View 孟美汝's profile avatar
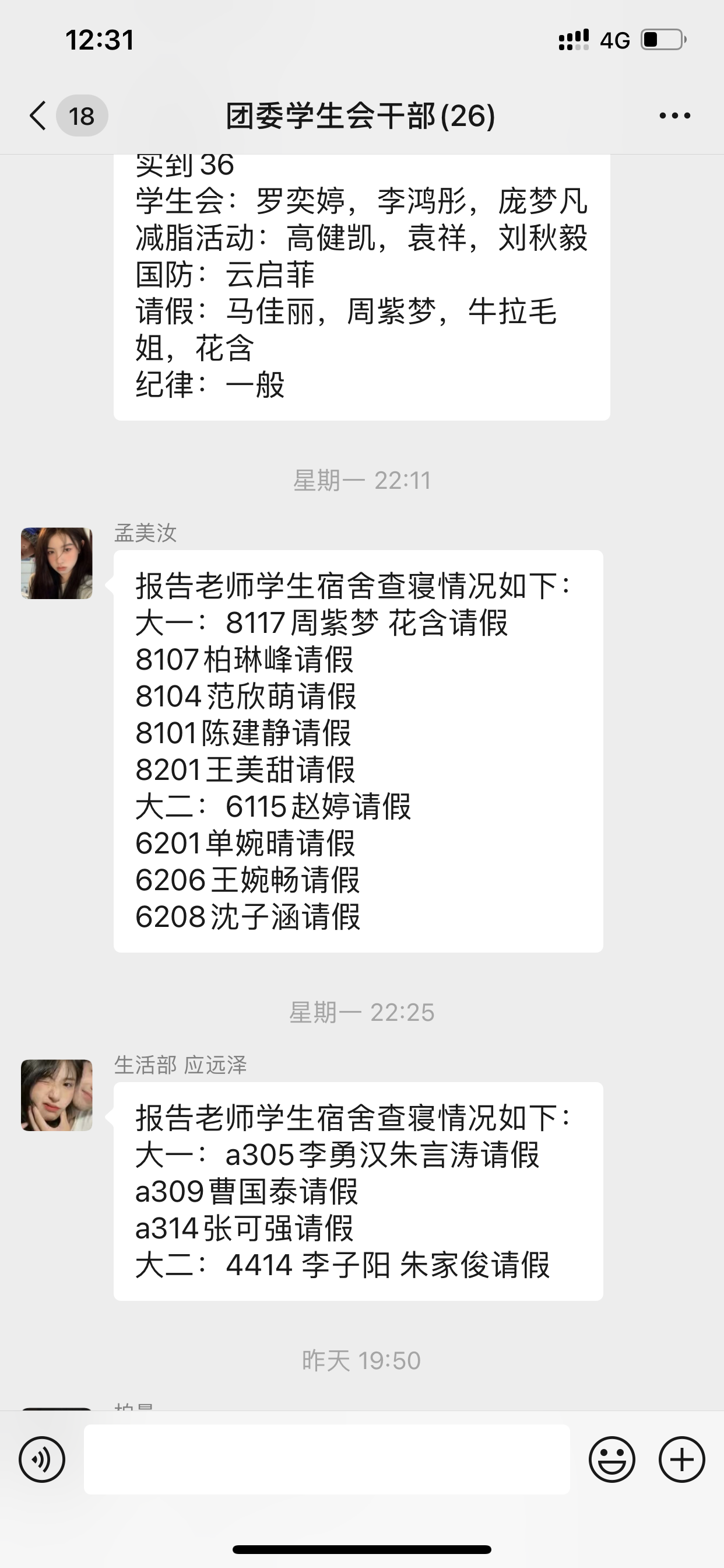The image size is (724, 1568). click(57, 563)
